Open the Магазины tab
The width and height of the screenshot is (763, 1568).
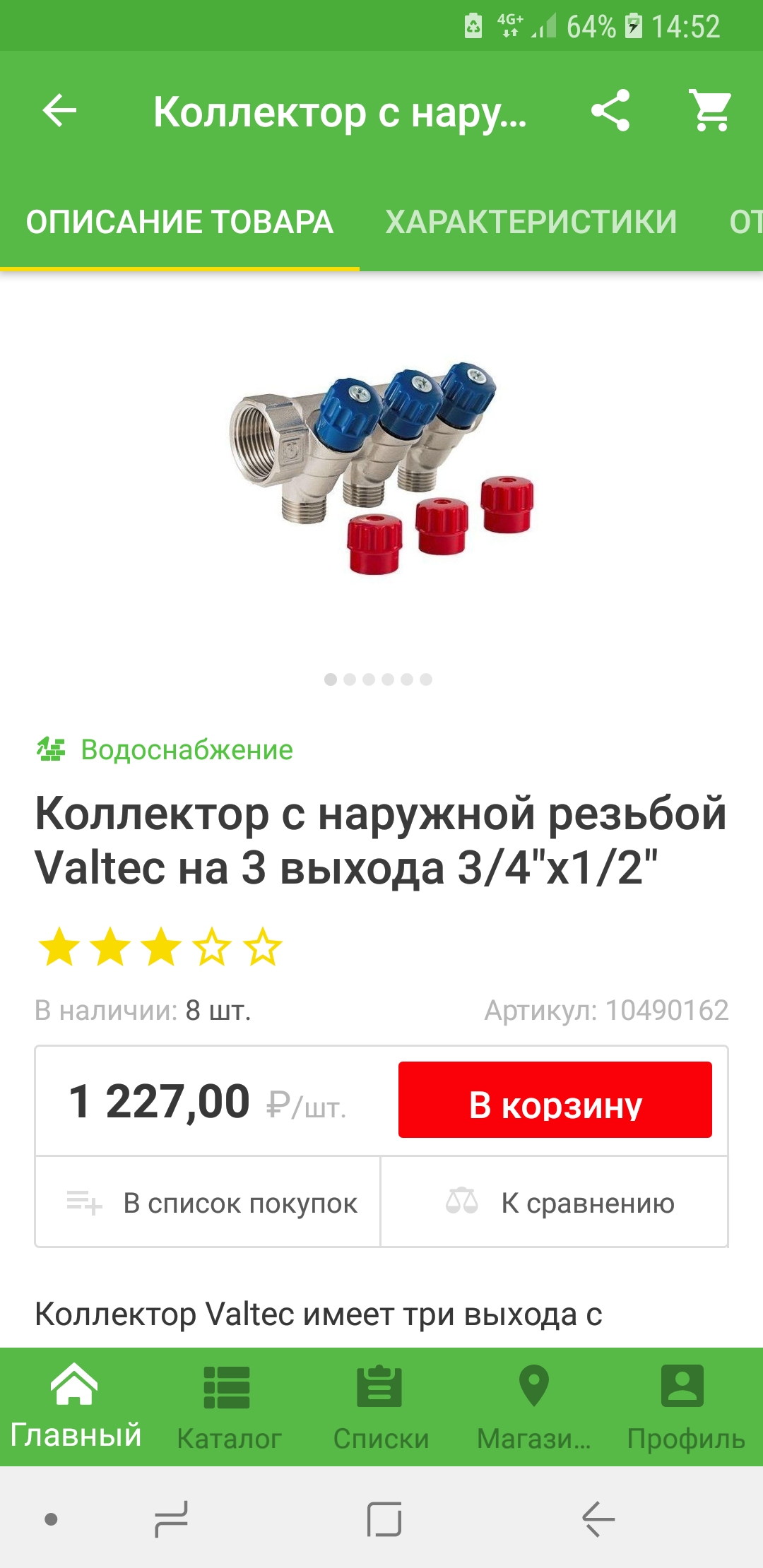coord(533,1407)
